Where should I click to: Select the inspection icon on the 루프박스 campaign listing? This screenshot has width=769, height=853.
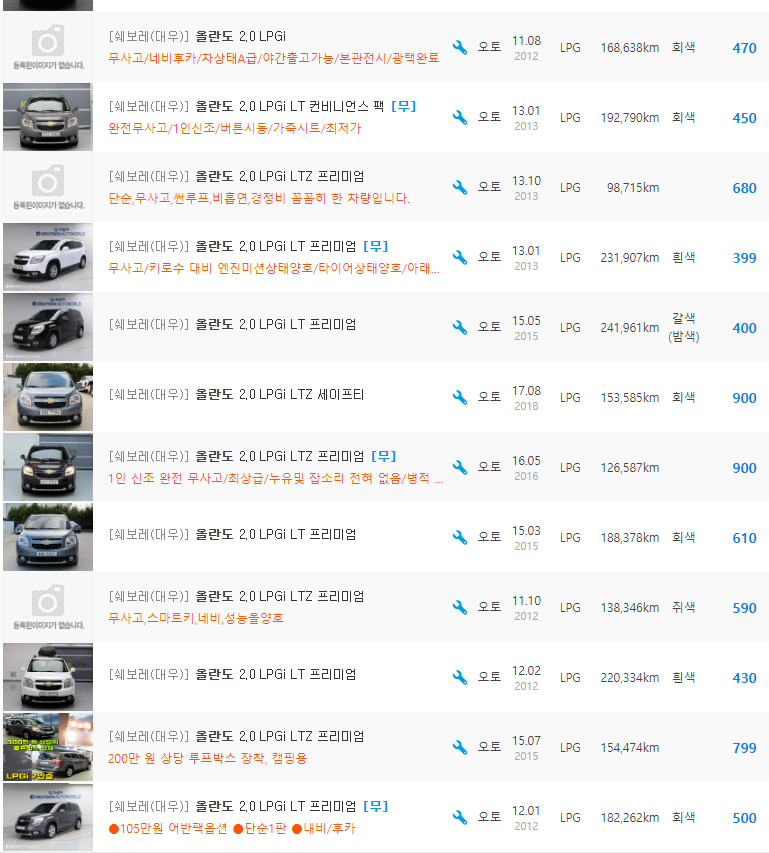click(460, 747)
